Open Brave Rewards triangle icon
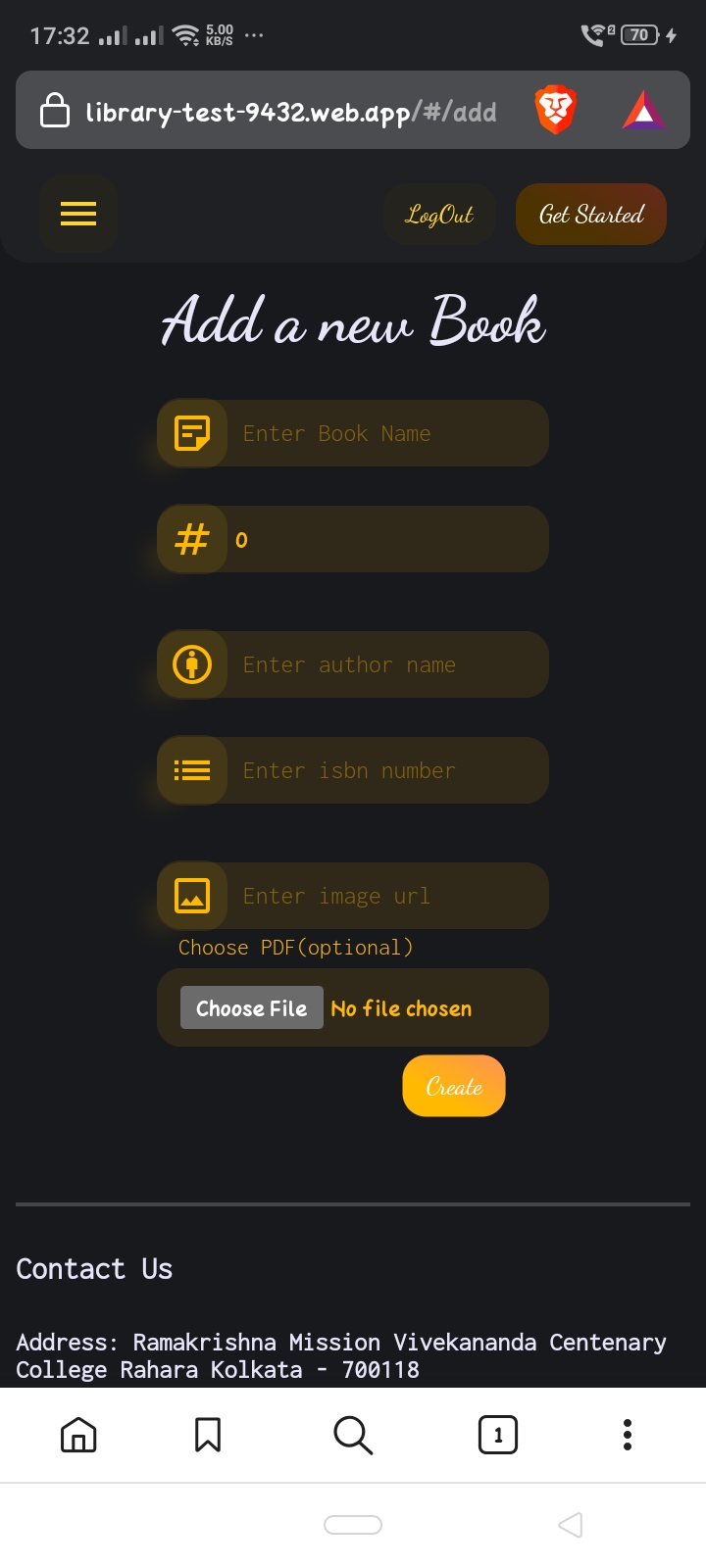Image resolution: width=706 pixels, height=1568 pixels. click(x=643, y=110)
